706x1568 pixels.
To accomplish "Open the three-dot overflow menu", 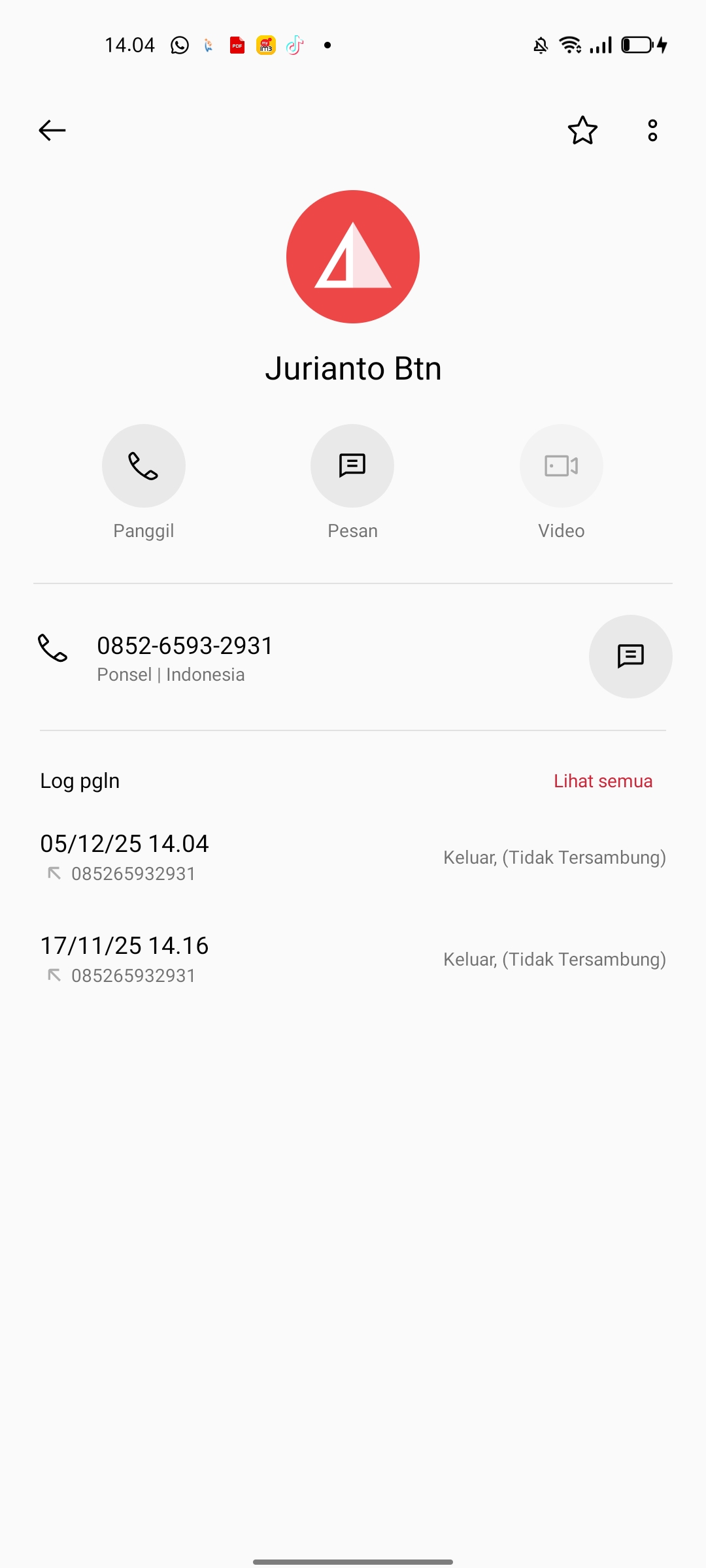I will coord(652,131).
